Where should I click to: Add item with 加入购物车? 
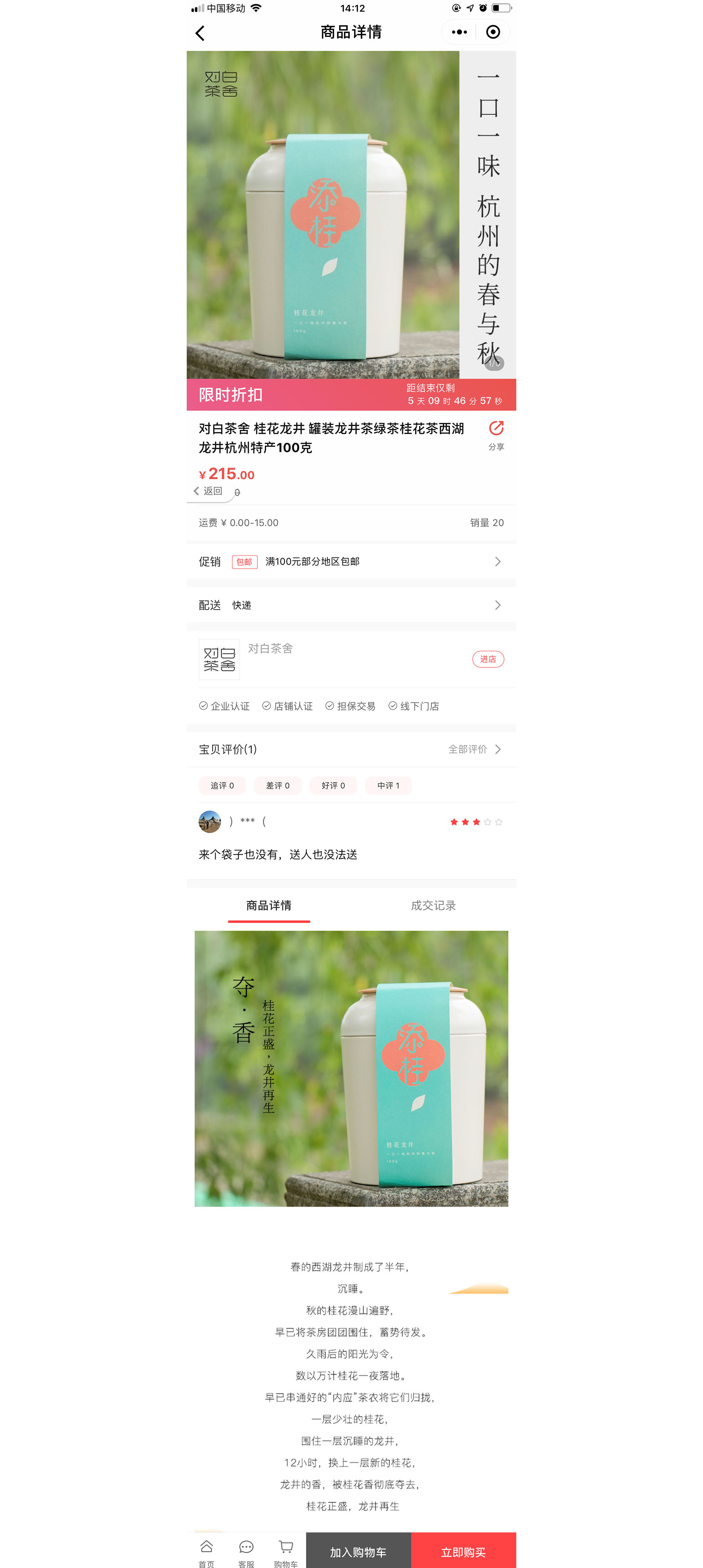coord(358,1552)
